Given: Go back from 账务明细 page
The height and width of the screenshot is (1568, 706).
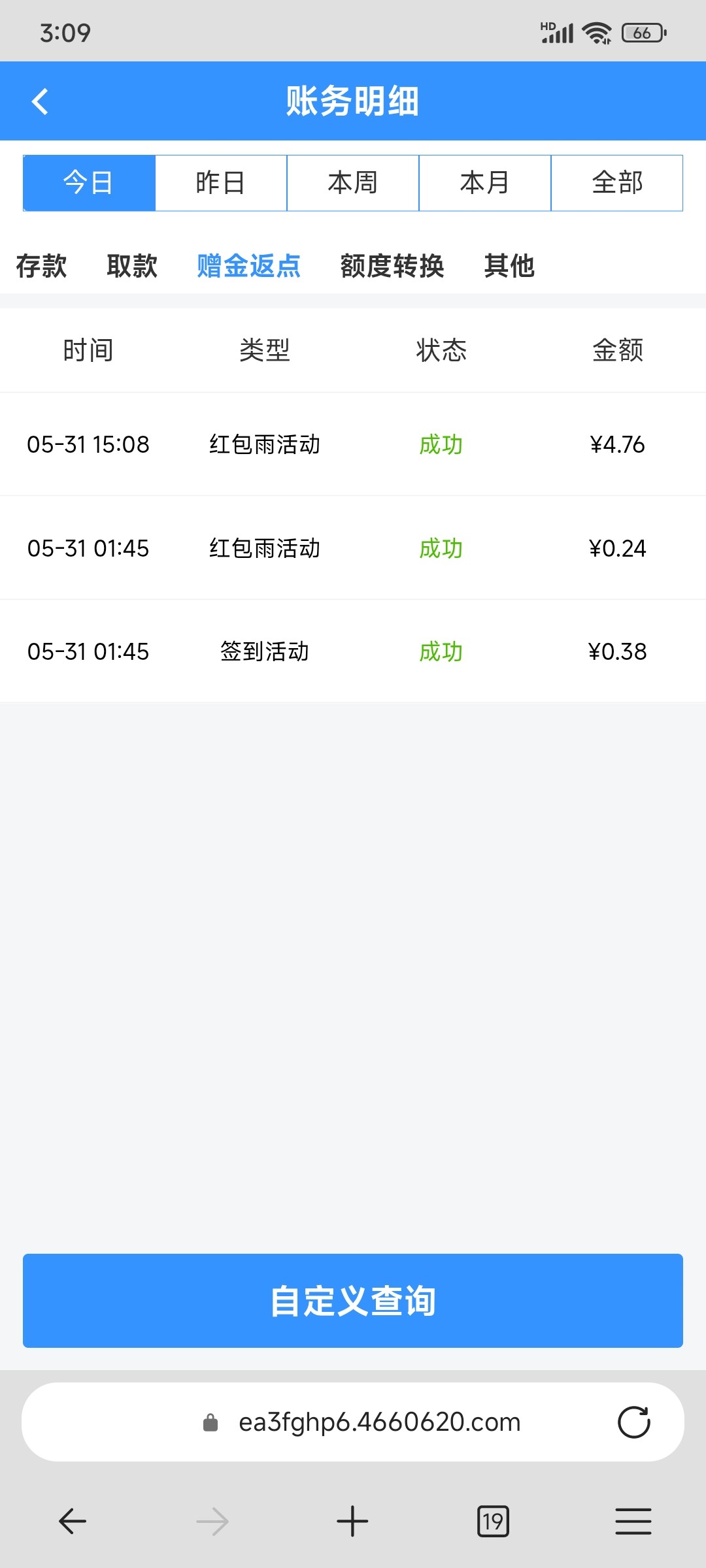Looking at the screenshot, I should [x=41, y=101].
